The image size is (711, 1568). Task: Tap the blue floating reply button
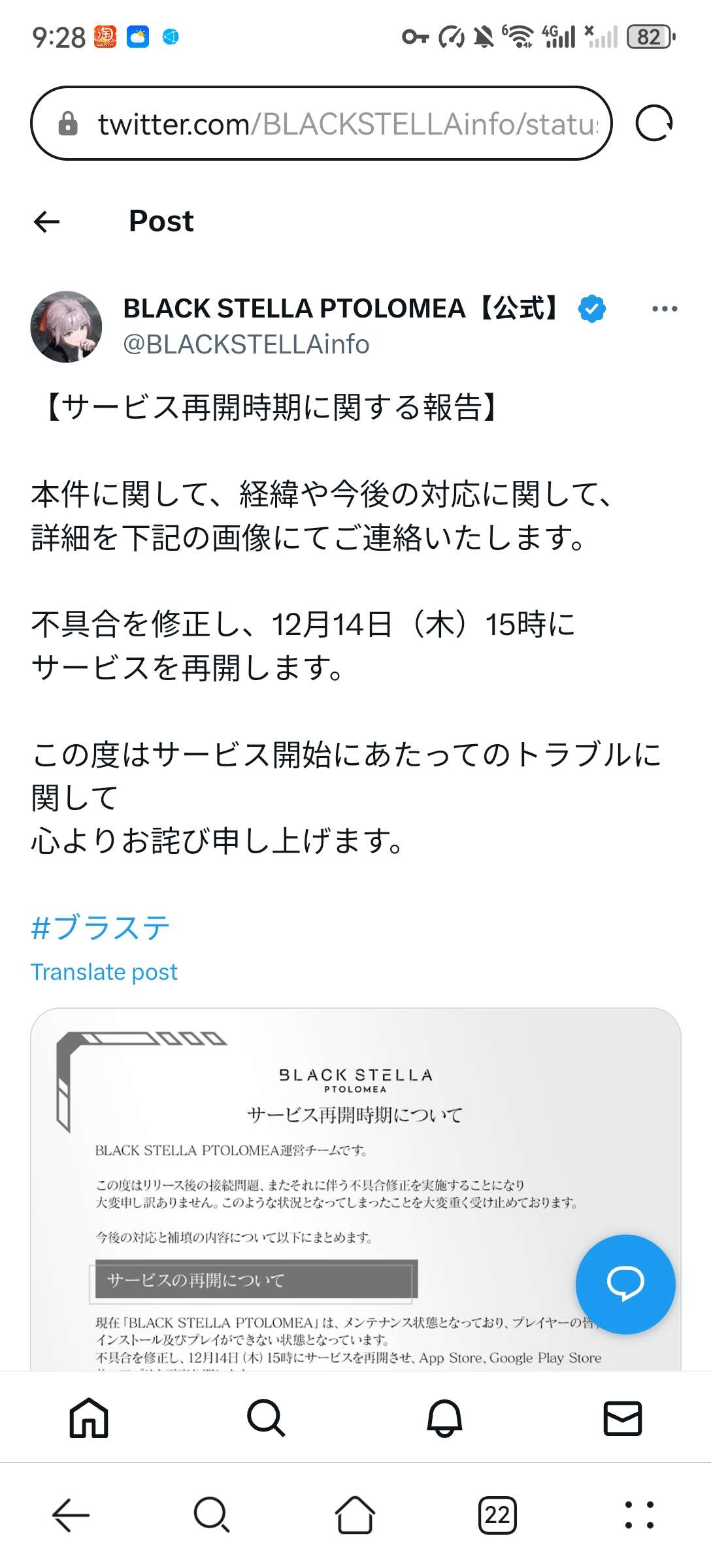[625, 1284]
